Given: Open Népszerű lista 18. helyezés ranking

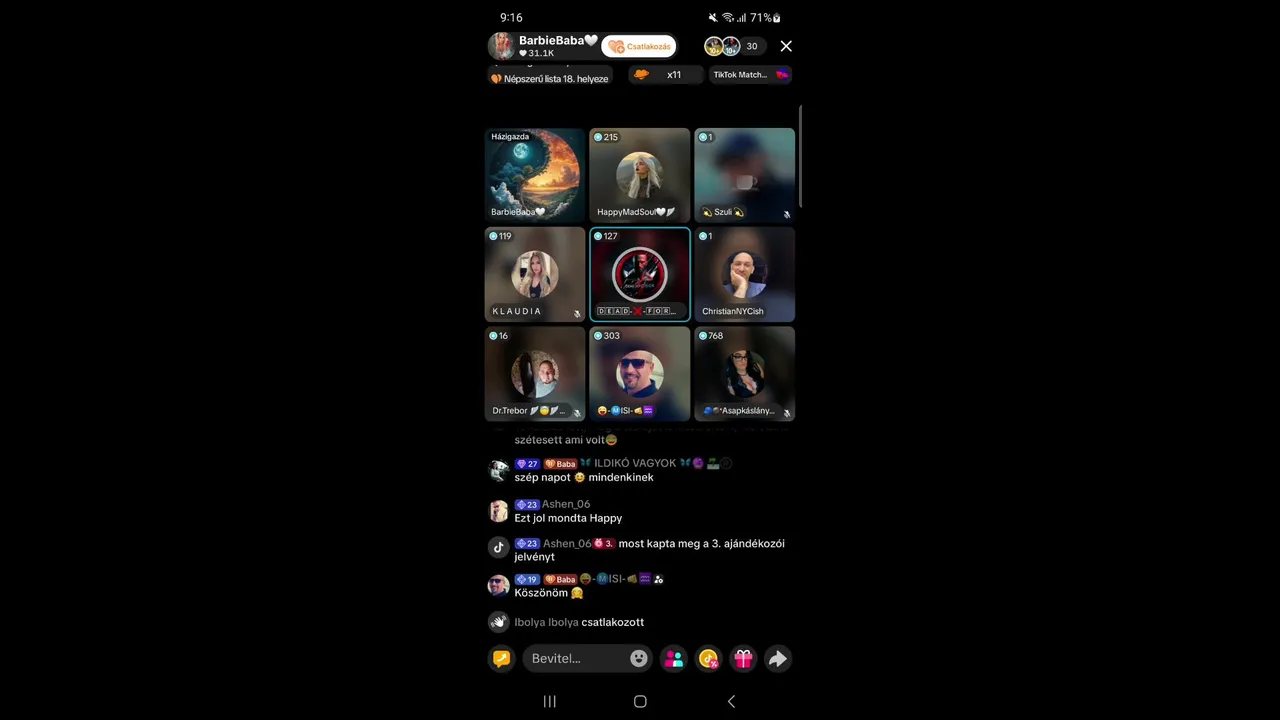Looking at the screenshot, I should (x=550, y=78).
